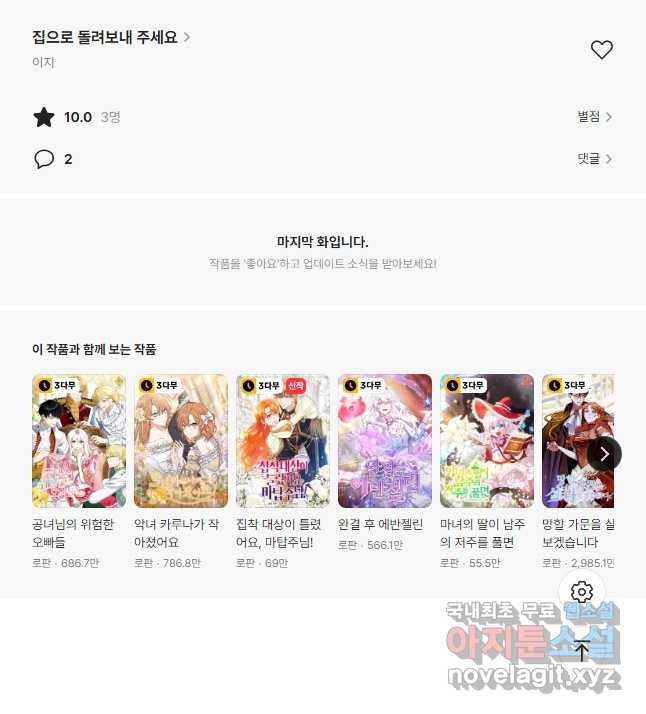
Task: Open the 별점 rating page
Action: pyautogui.click(x=594, y=117)
